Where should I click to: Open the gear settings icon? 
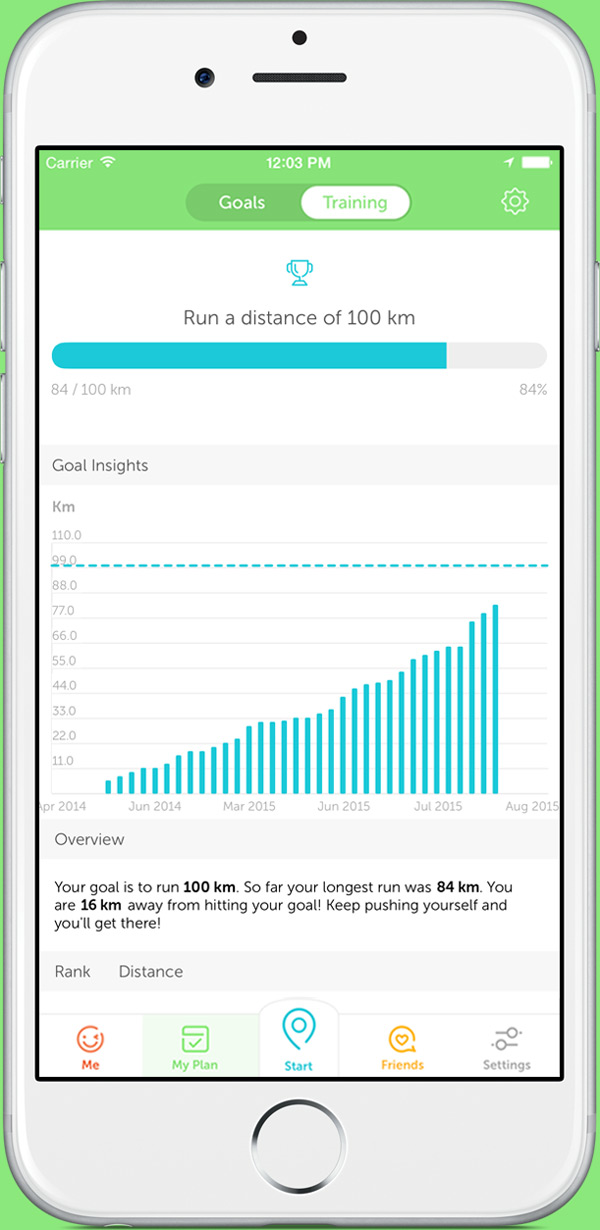[x=514, y=202]
